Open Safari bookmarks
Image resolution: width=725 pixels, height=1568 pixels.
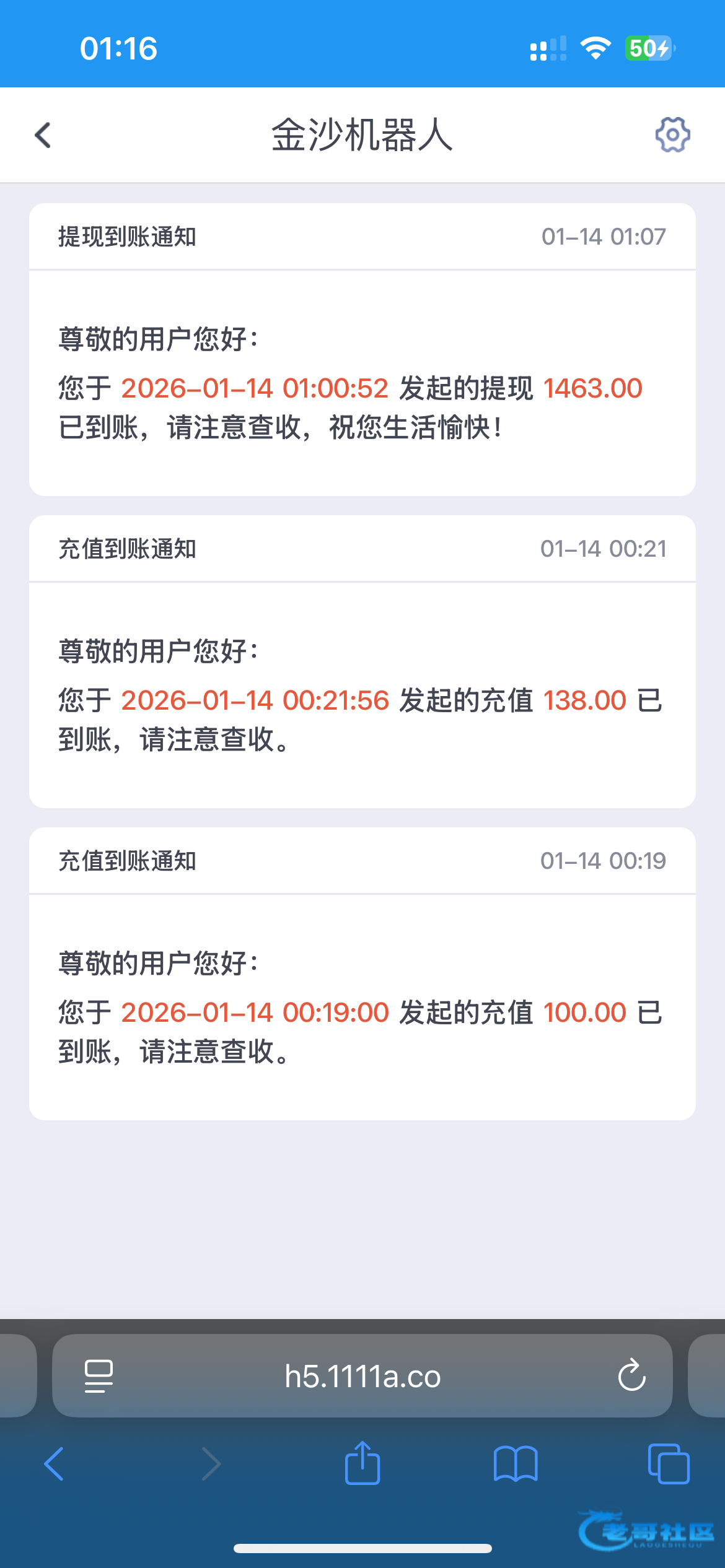coord(516,1464)
